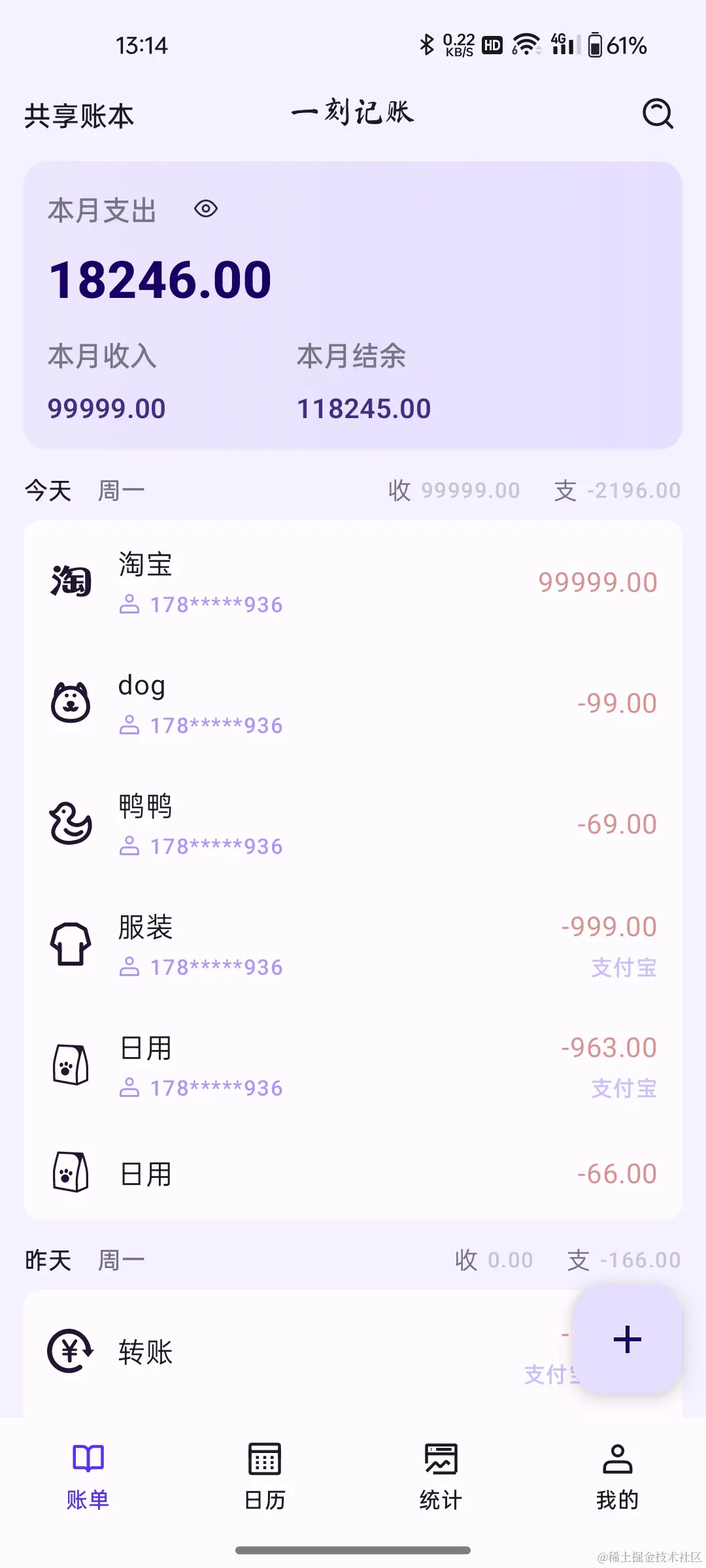Viewport: 706px width, 1568px height.
Task: Add a new record with plus button
Action: coord(627,1339)
